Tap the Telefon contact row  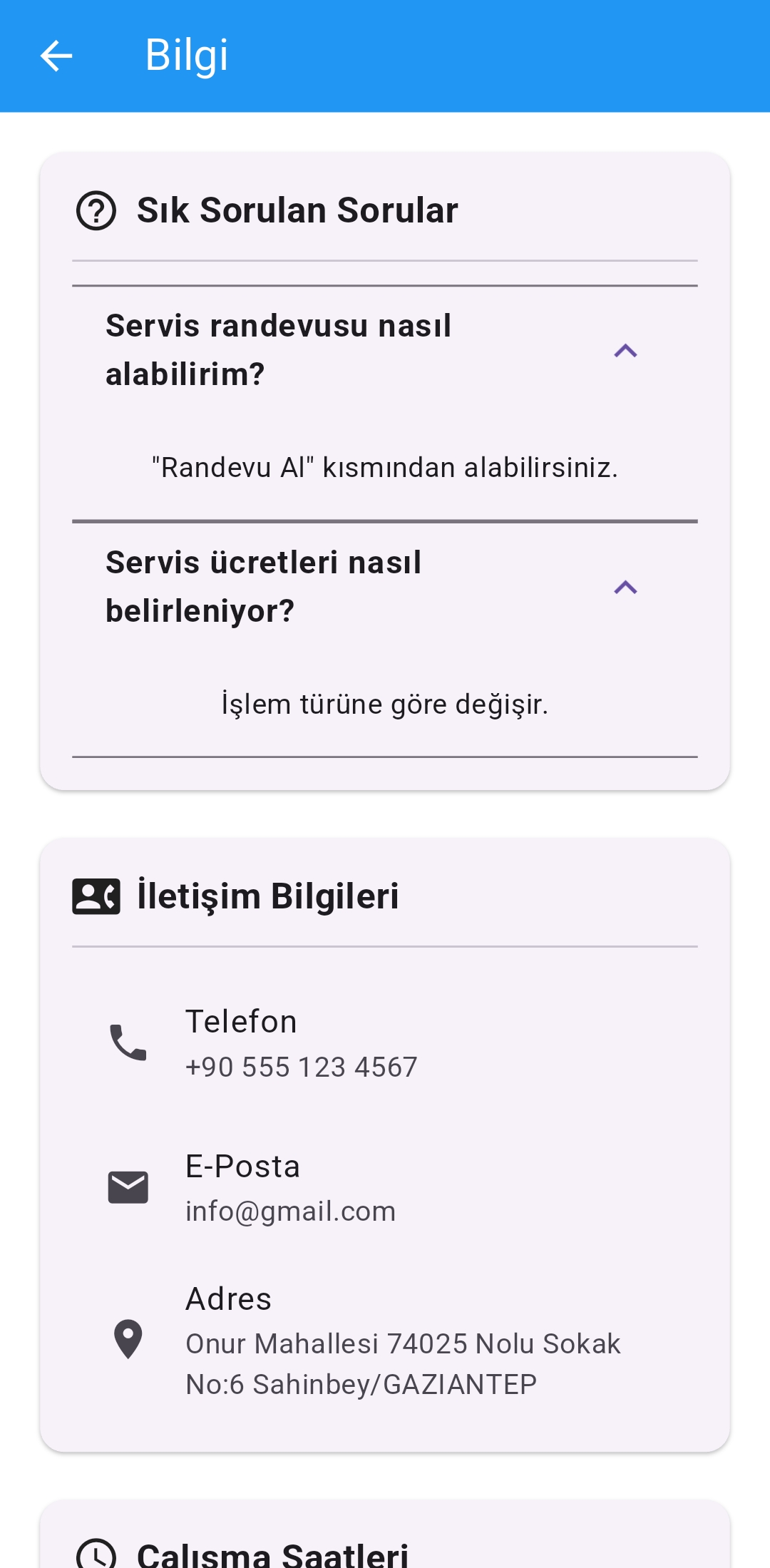click(x=384, y=1043)
